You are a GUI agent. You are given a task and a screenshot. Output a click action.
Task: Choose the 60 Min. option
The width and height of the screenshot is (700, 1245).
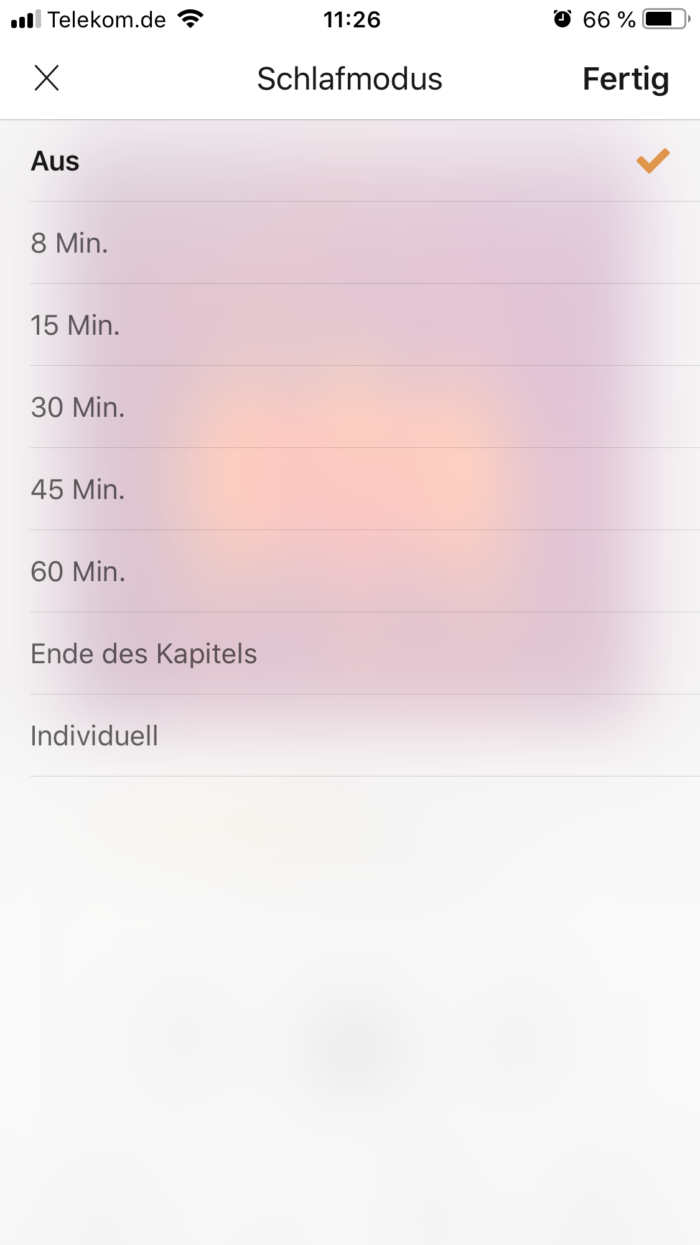(350, 571)
